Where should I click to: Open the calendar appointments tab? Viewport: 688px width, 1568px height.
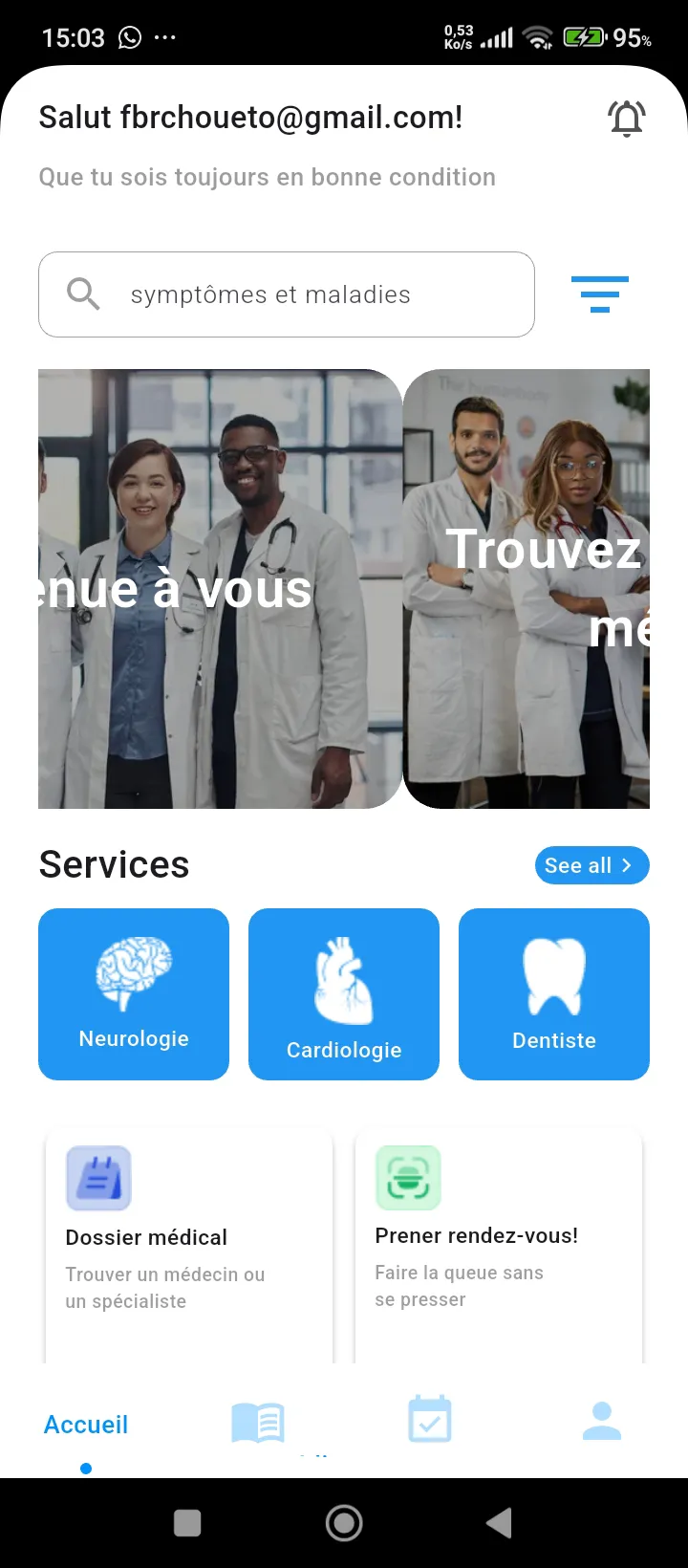[x=430, y=1421]
